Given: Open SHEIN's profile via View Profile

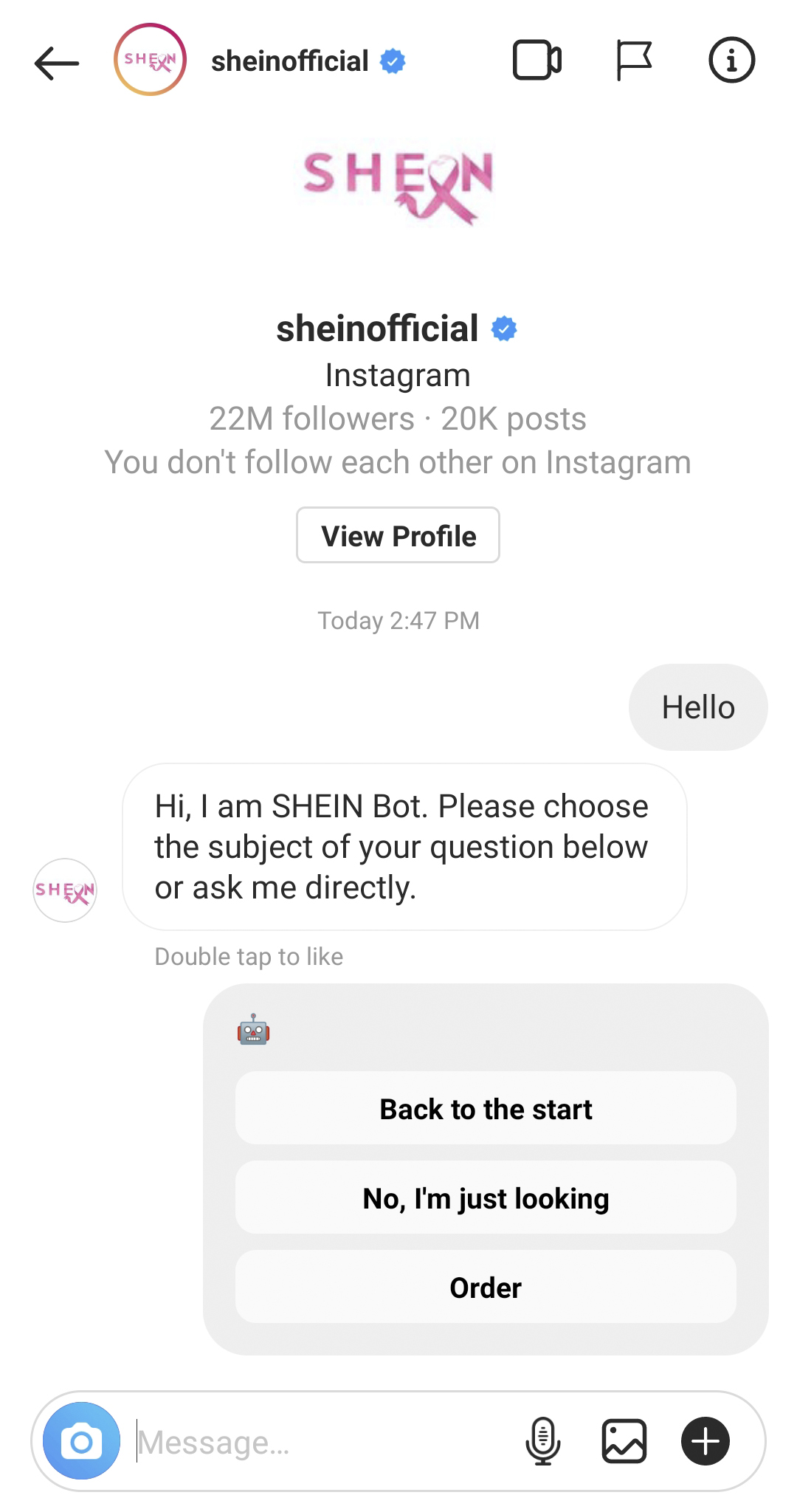Looking at the screenshot, I should coord(398,536).
